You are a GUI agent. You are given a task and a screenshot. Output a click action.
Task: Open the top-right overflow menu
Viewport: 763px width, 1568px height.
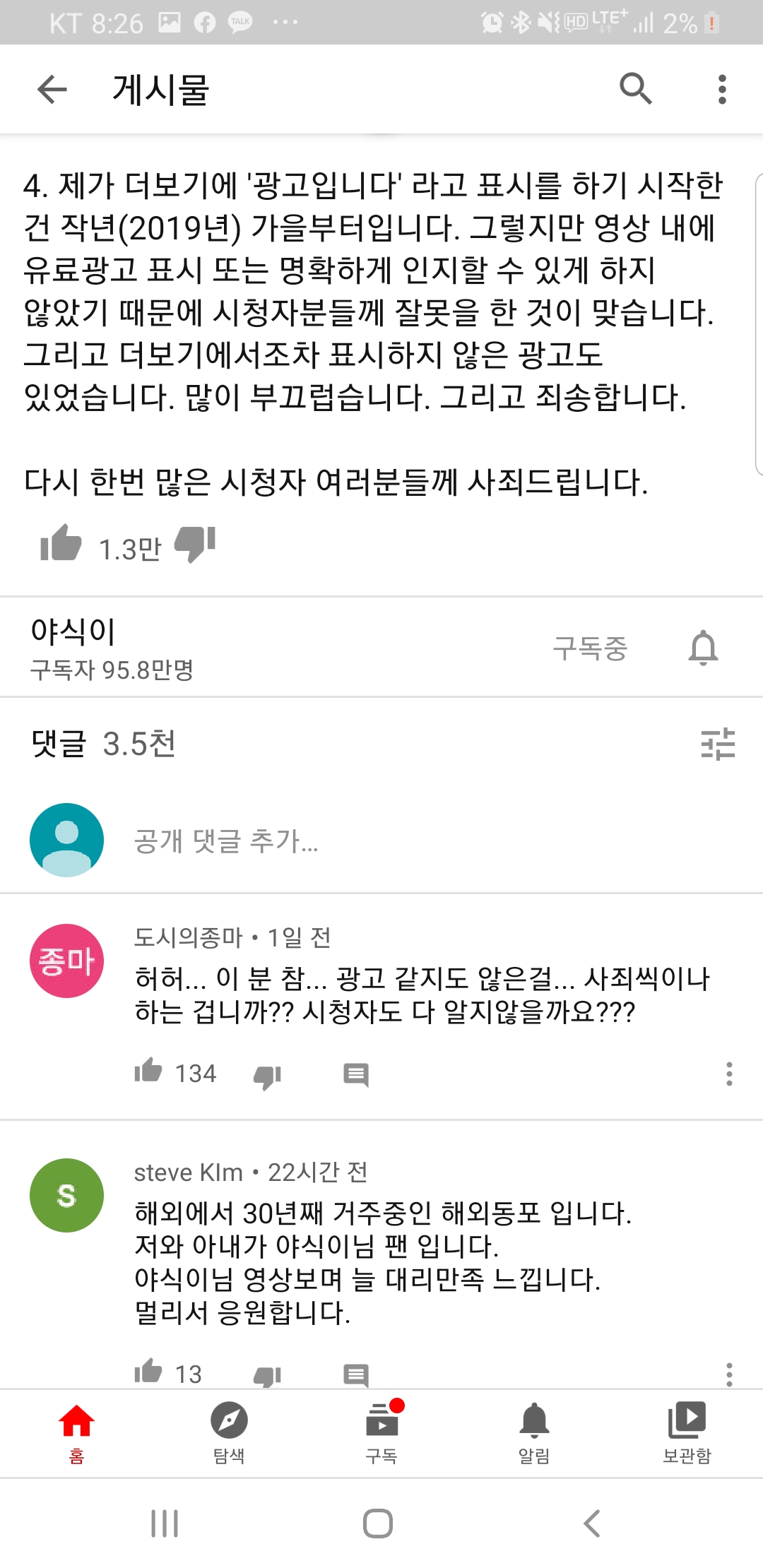721,90
